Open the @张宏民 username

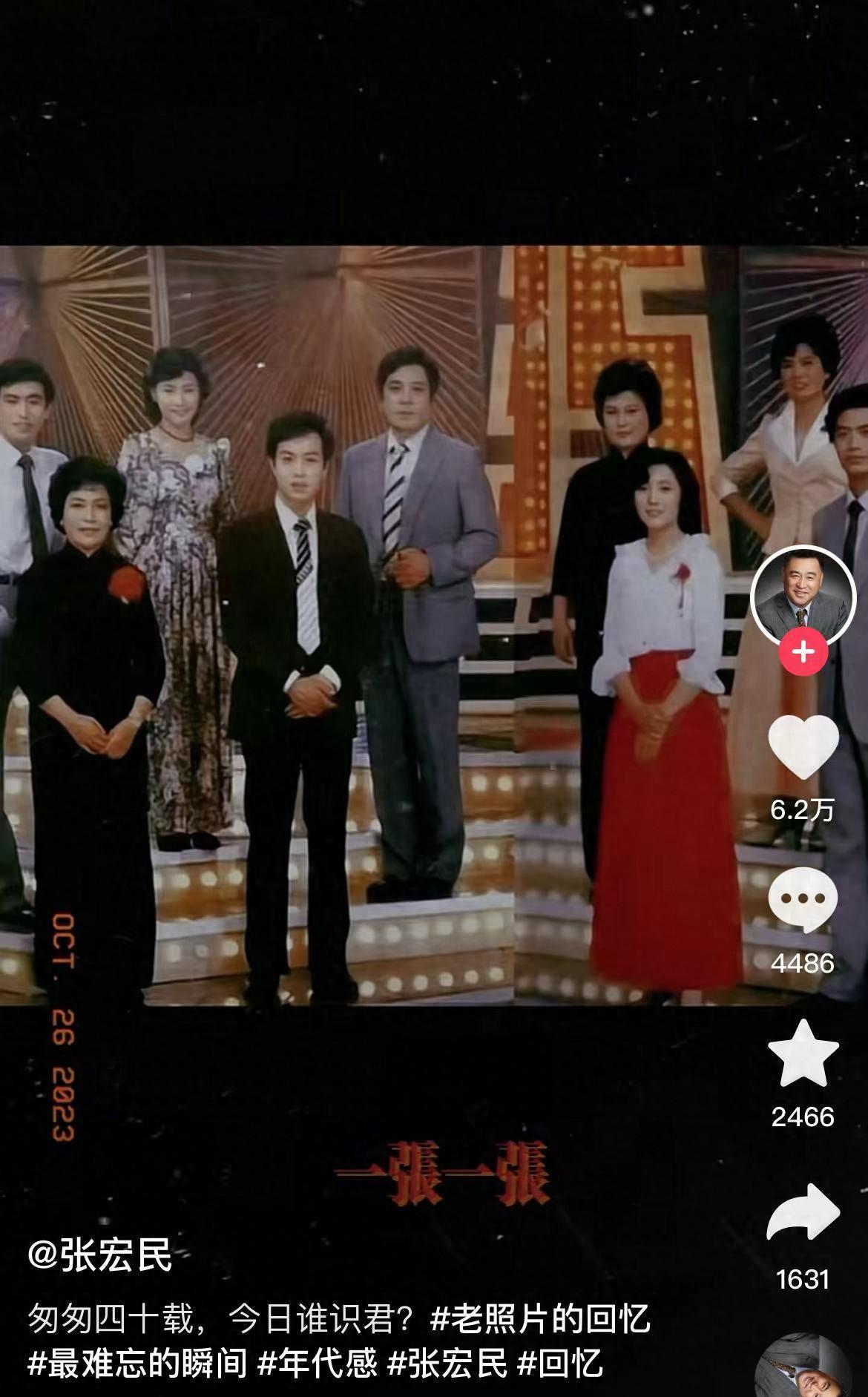tap(100, 1255)
